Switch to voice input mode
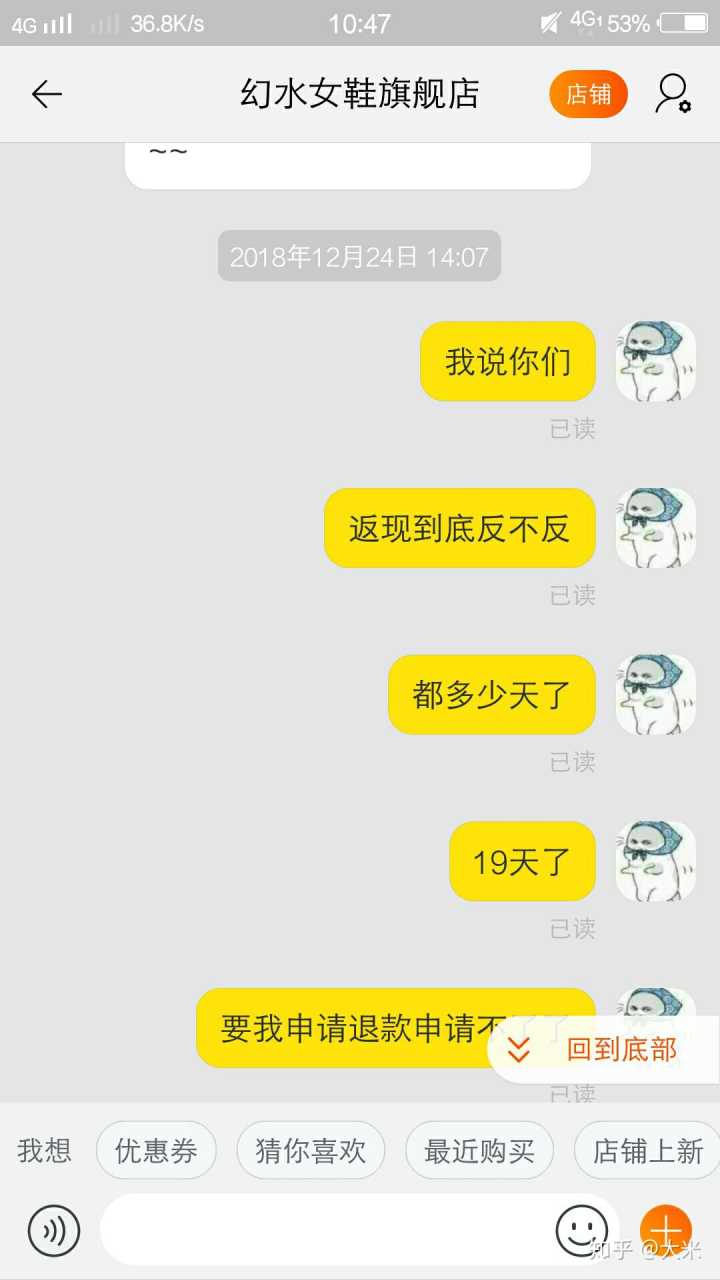 [x=54, y=1230]
